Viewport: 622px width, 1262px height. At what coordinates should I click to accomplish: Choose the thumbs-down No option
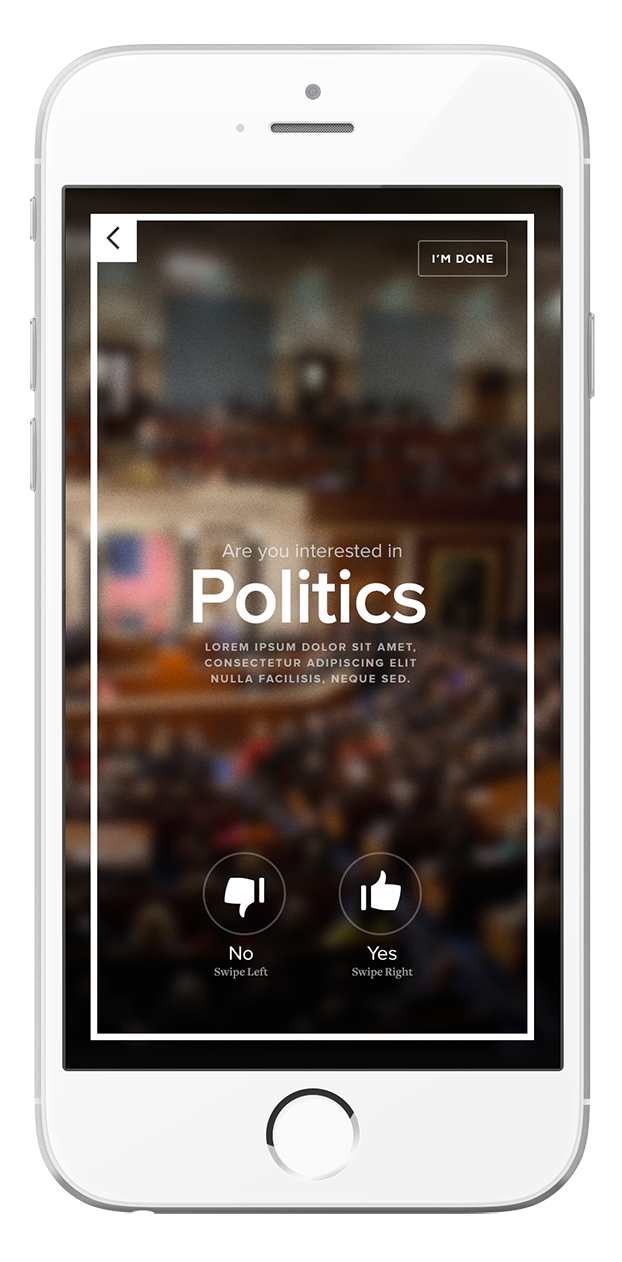click(244, 893)
